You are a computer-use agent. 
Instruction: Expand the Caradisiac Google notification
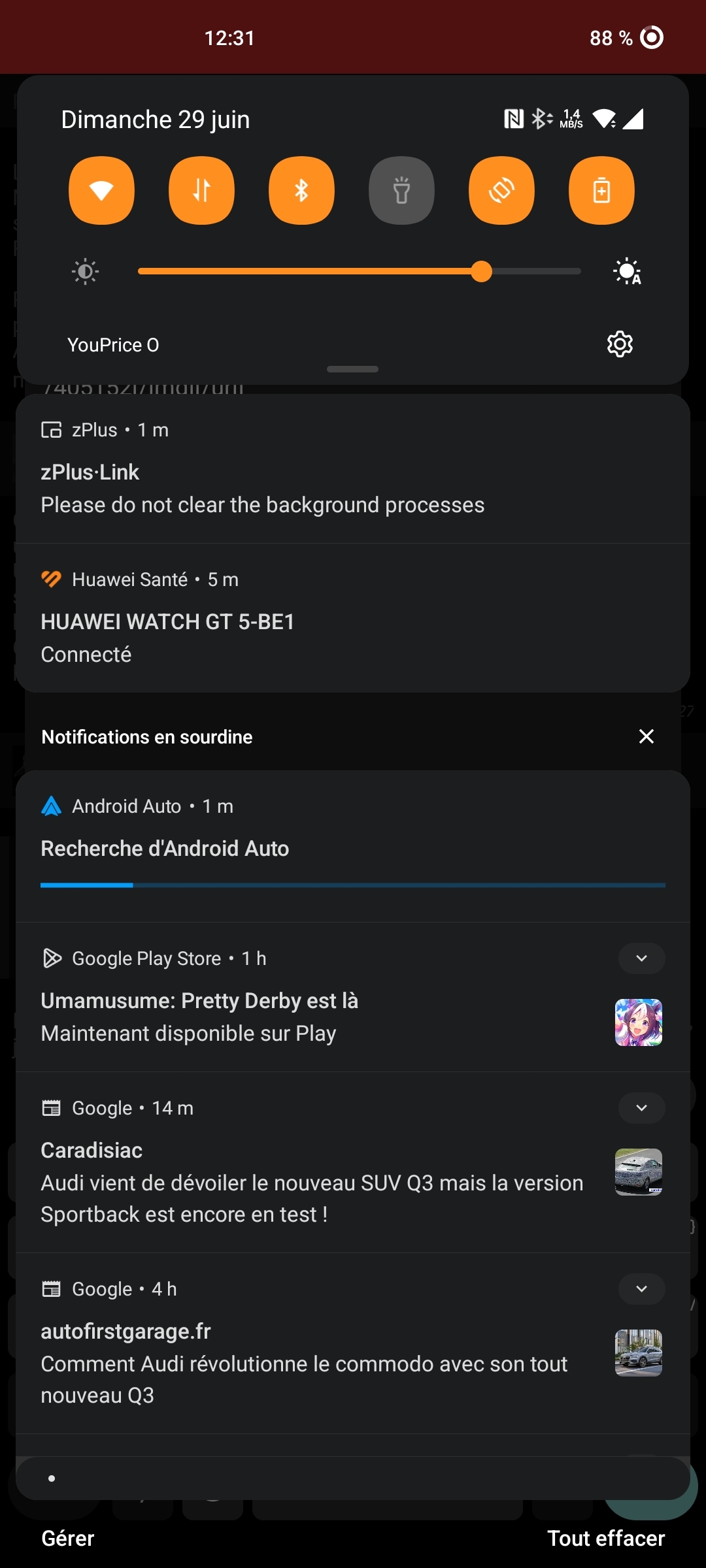point(641,1108)
